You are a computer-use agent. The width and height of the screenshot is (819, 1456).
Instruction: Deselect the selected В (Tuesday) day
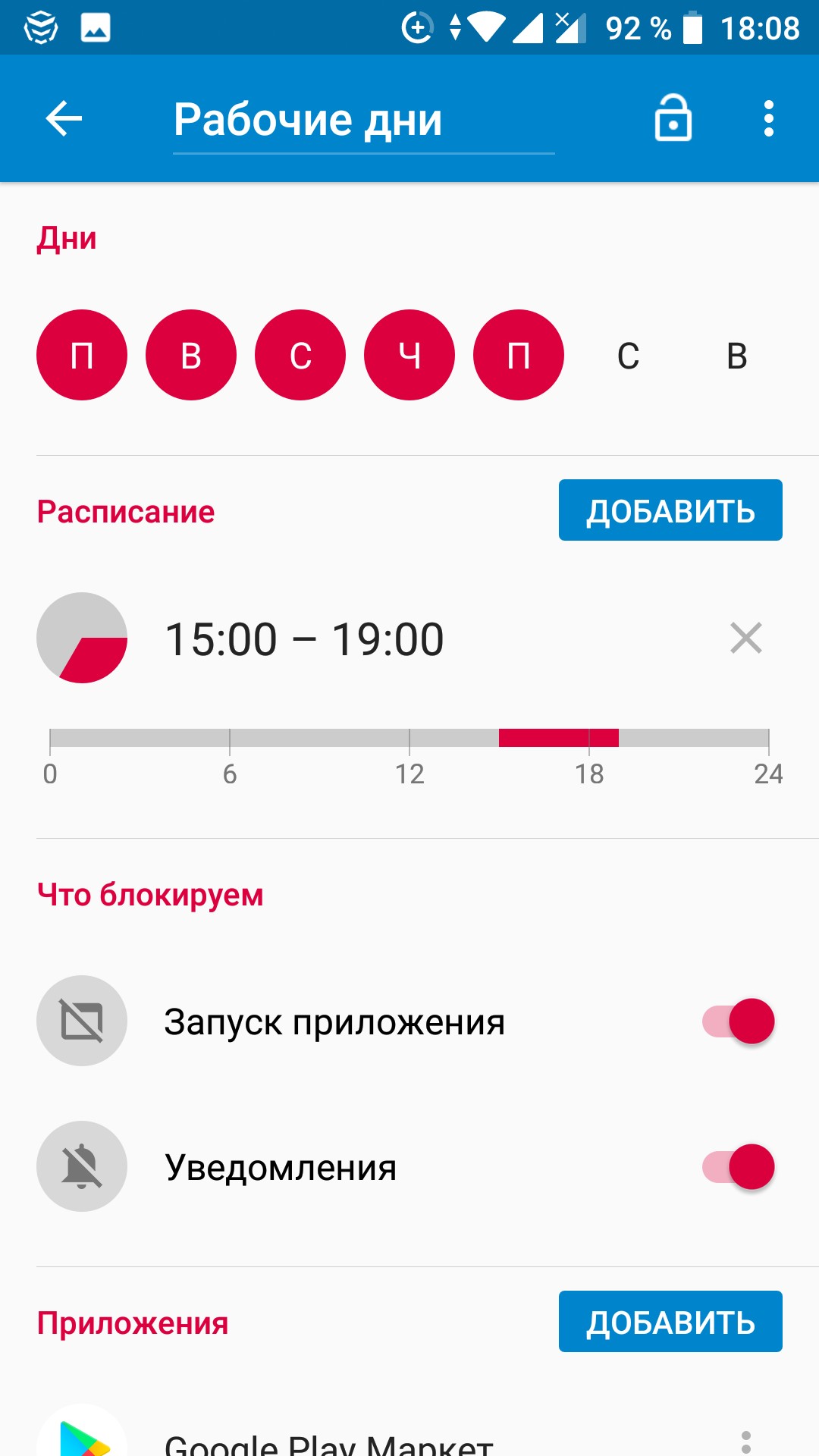point(191,355)
